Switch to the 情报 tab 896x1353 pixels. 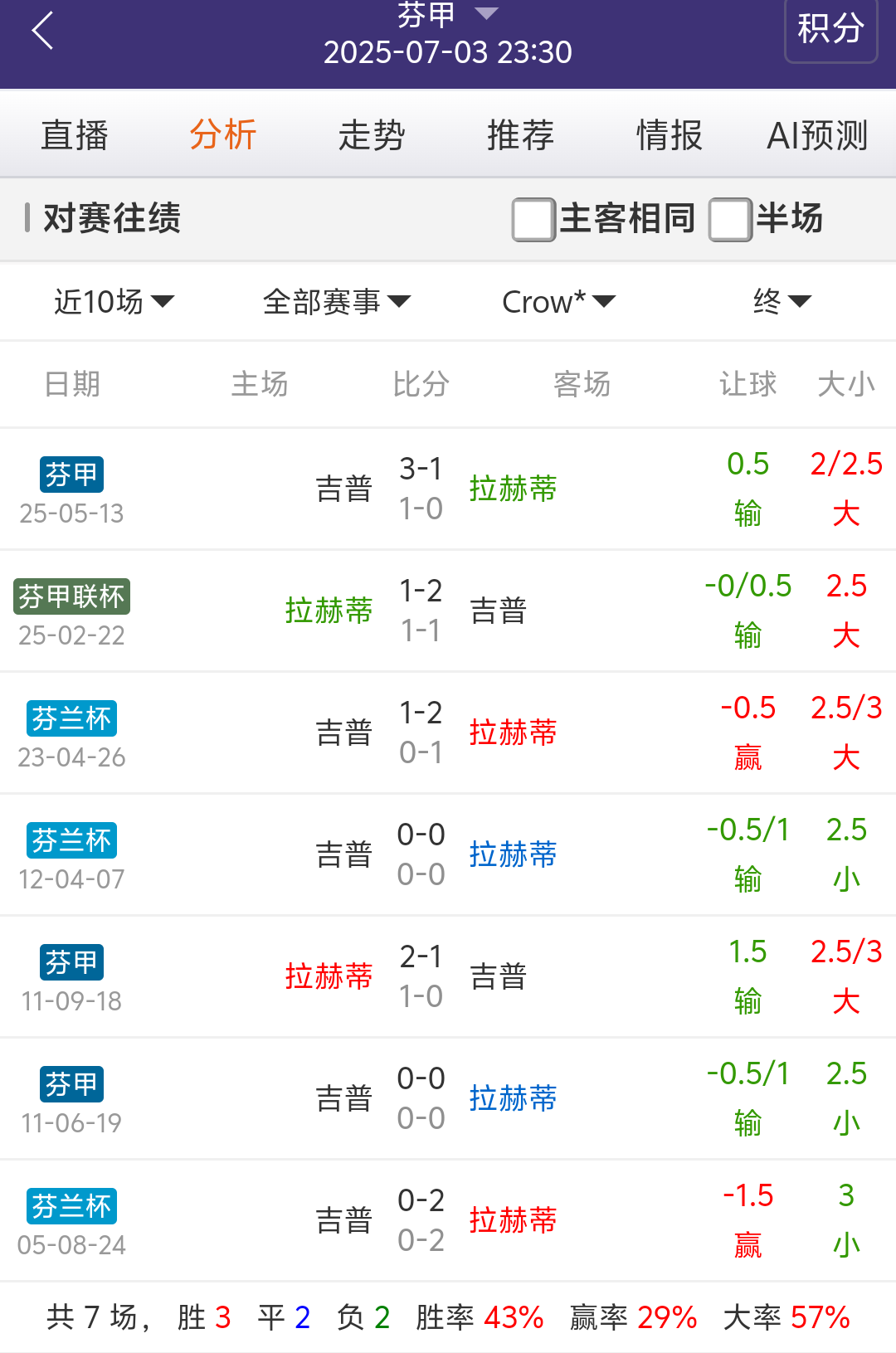click(669, 135)
